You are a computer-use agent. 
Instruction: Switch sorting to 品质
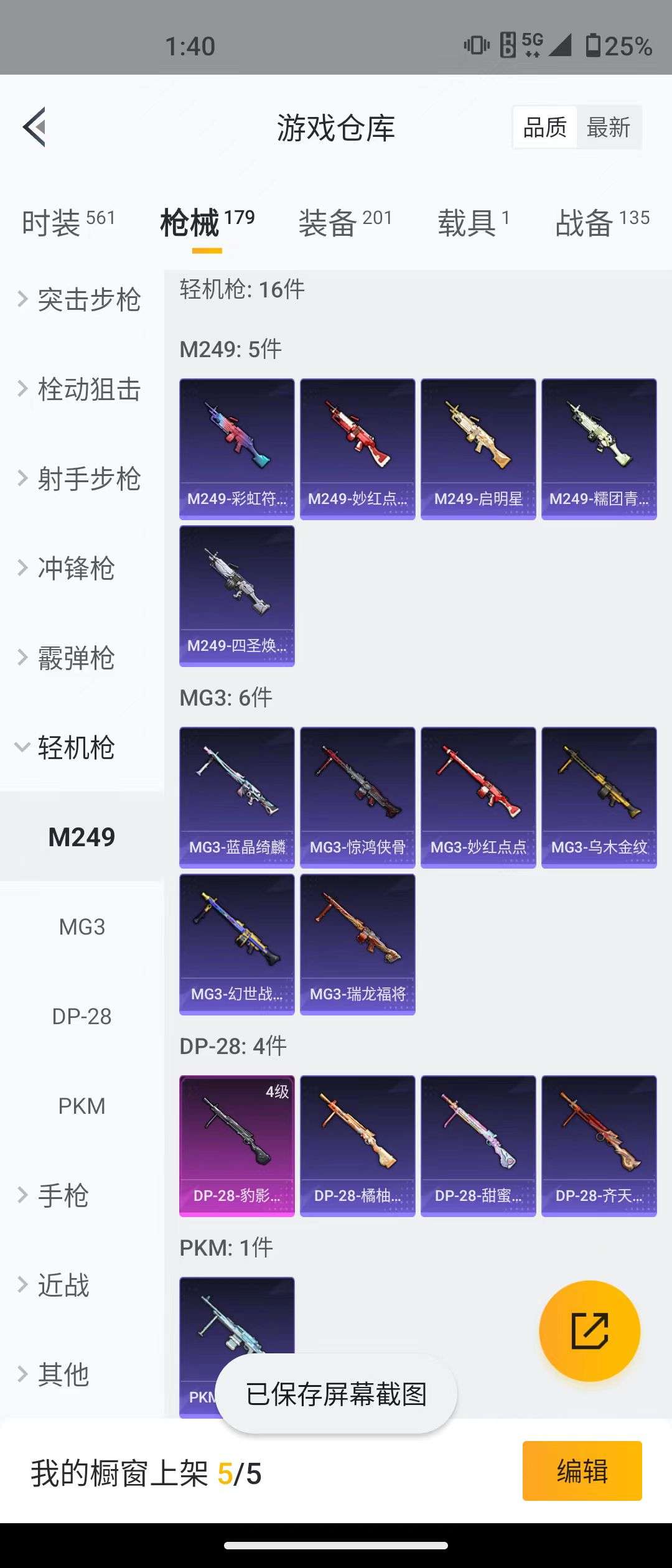tap(544, 127)
